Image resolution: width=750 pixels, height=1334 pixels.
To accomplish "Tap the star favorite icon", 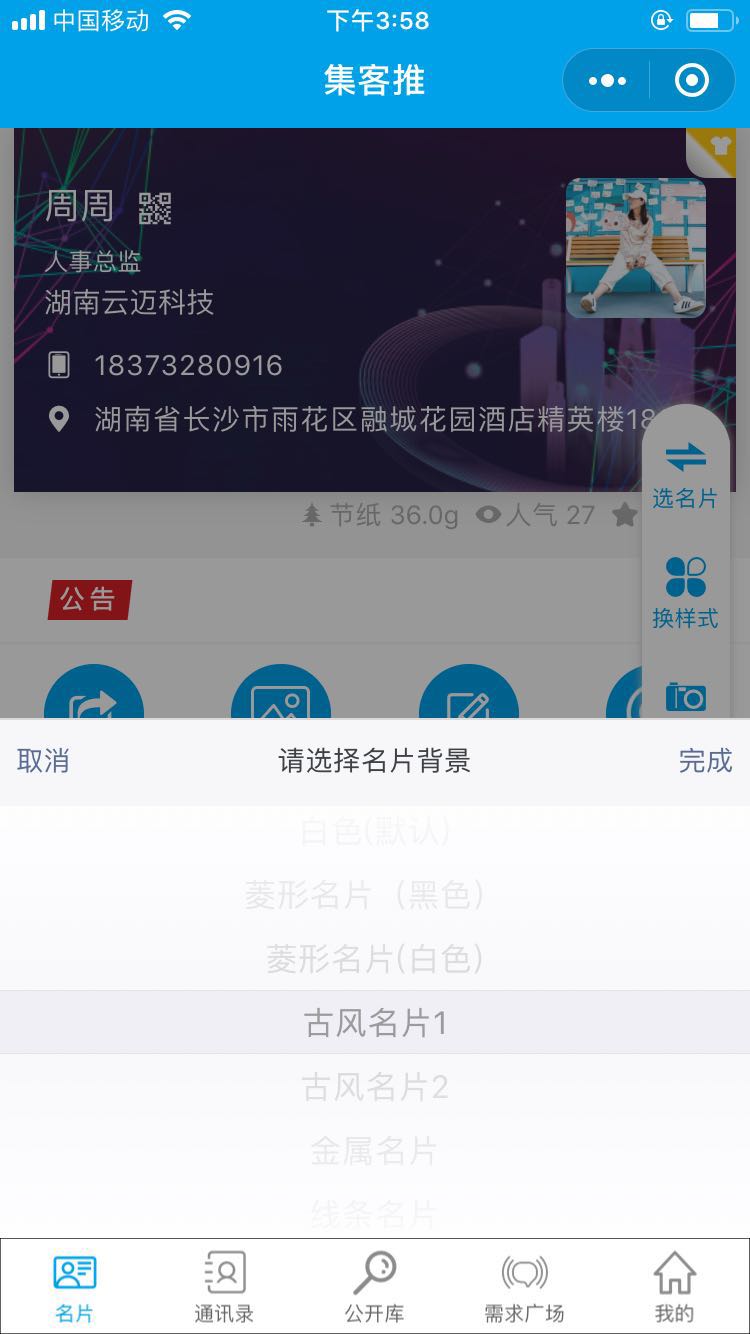I will pyautogui.click(x=627, y=516).
